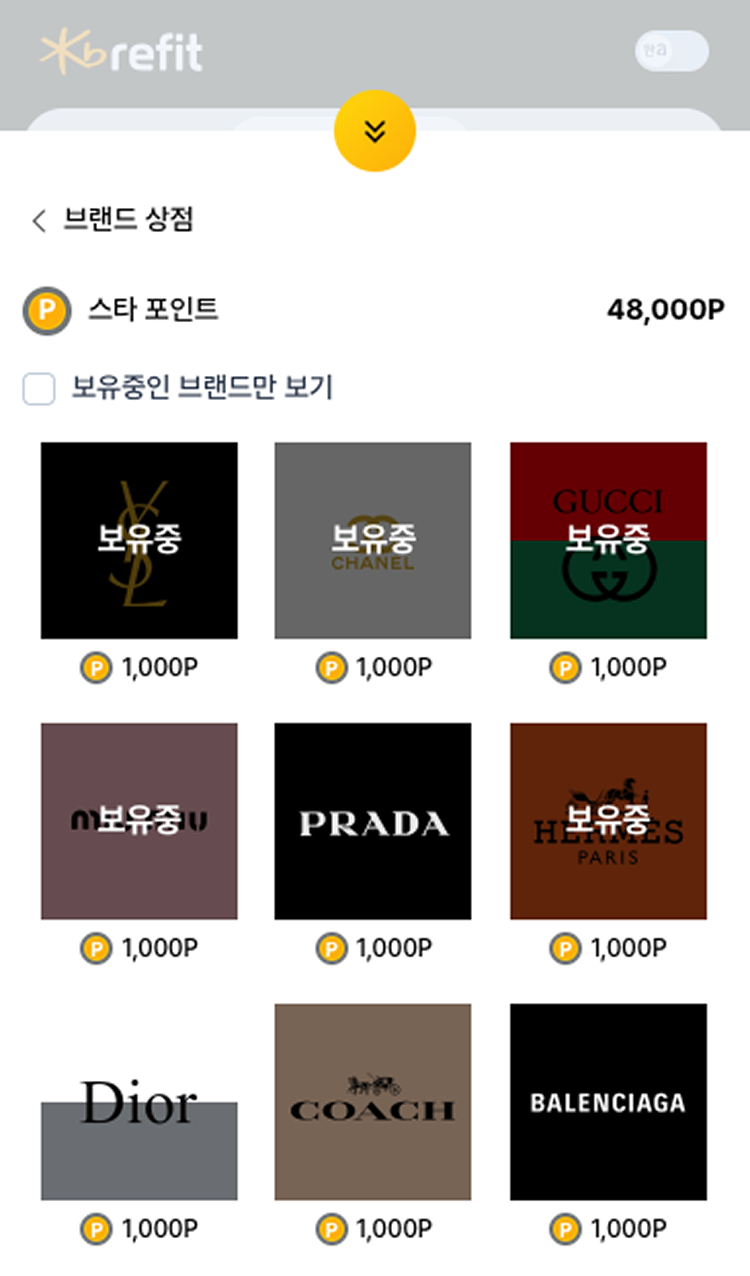
Task: Click the P coin icon under Prada
Action: click(331, 948)
